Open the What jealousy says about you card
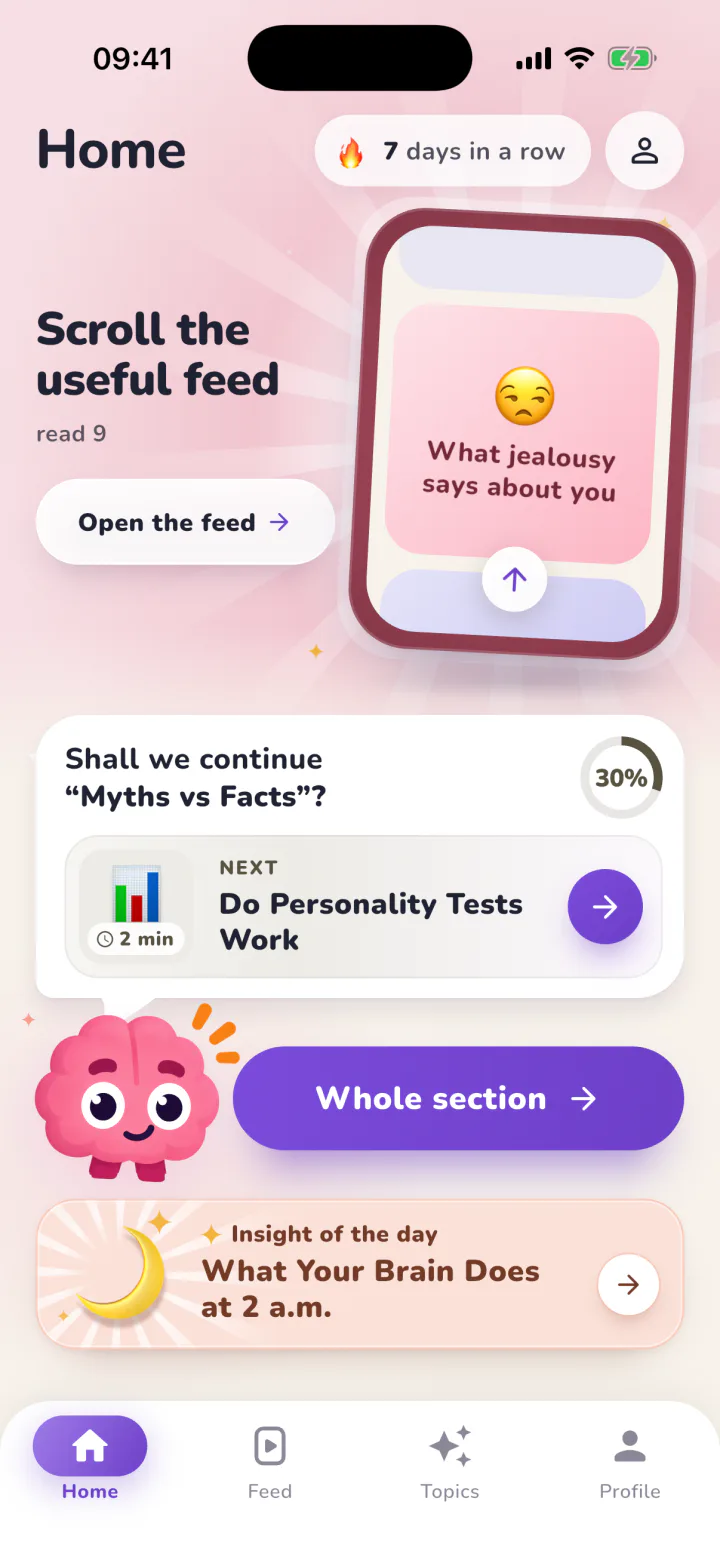The width and height of the screenshot is (720, 1566). [523, 435]
